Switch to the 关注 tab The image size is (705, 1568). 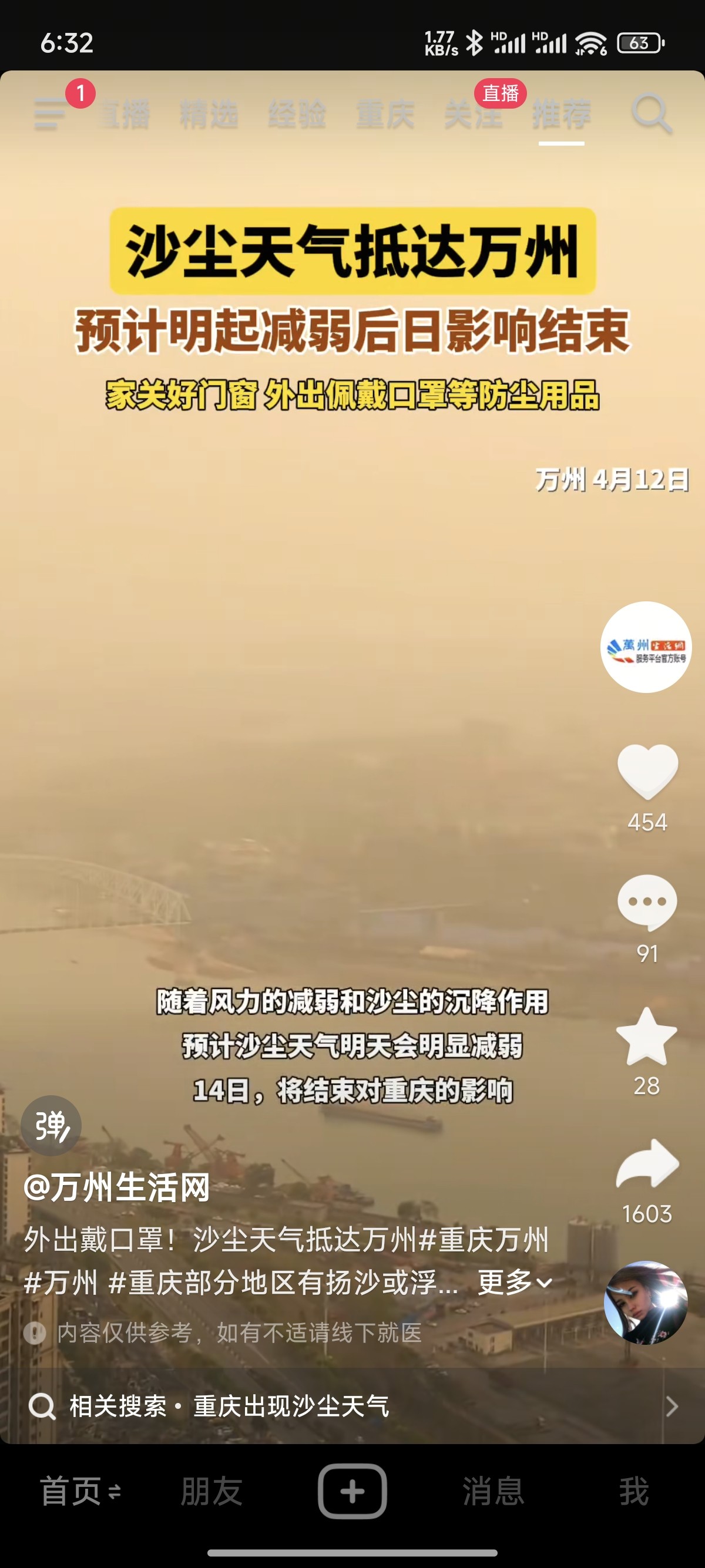coord(473,115)
